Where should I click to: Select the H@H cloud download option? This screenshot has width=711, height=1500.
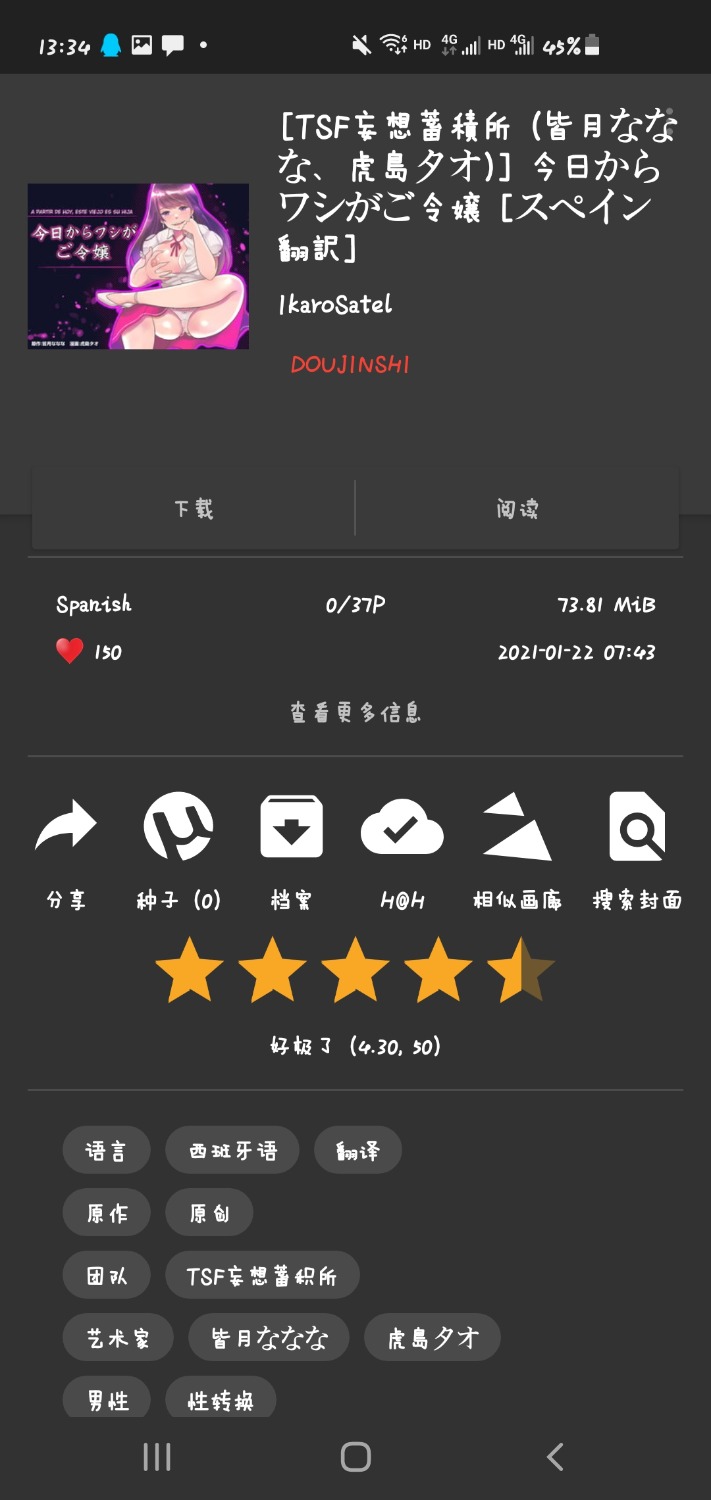pos(402,850)
